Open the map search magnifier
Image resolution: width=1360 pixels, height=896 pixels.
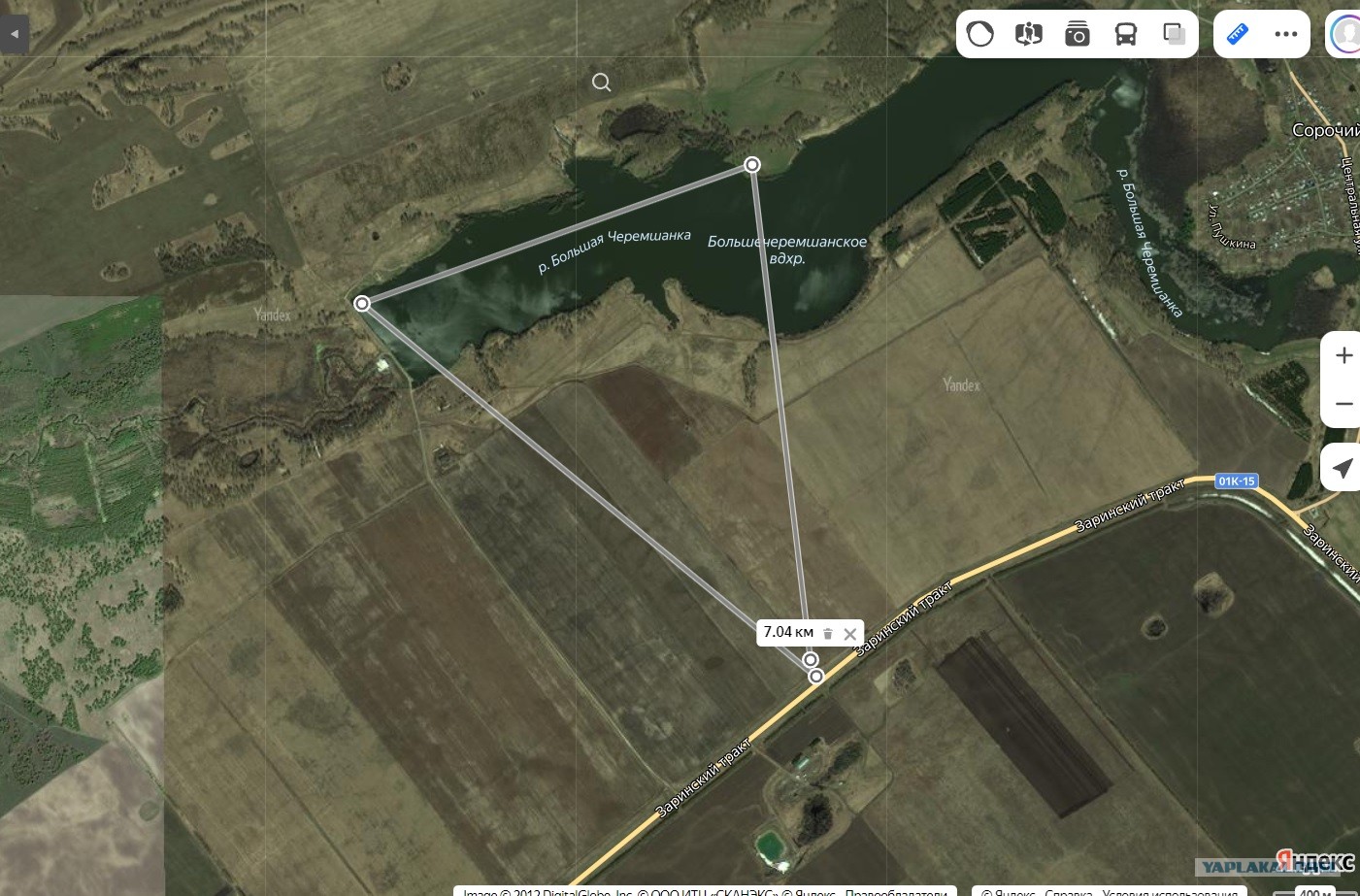(x=602, y=83)
